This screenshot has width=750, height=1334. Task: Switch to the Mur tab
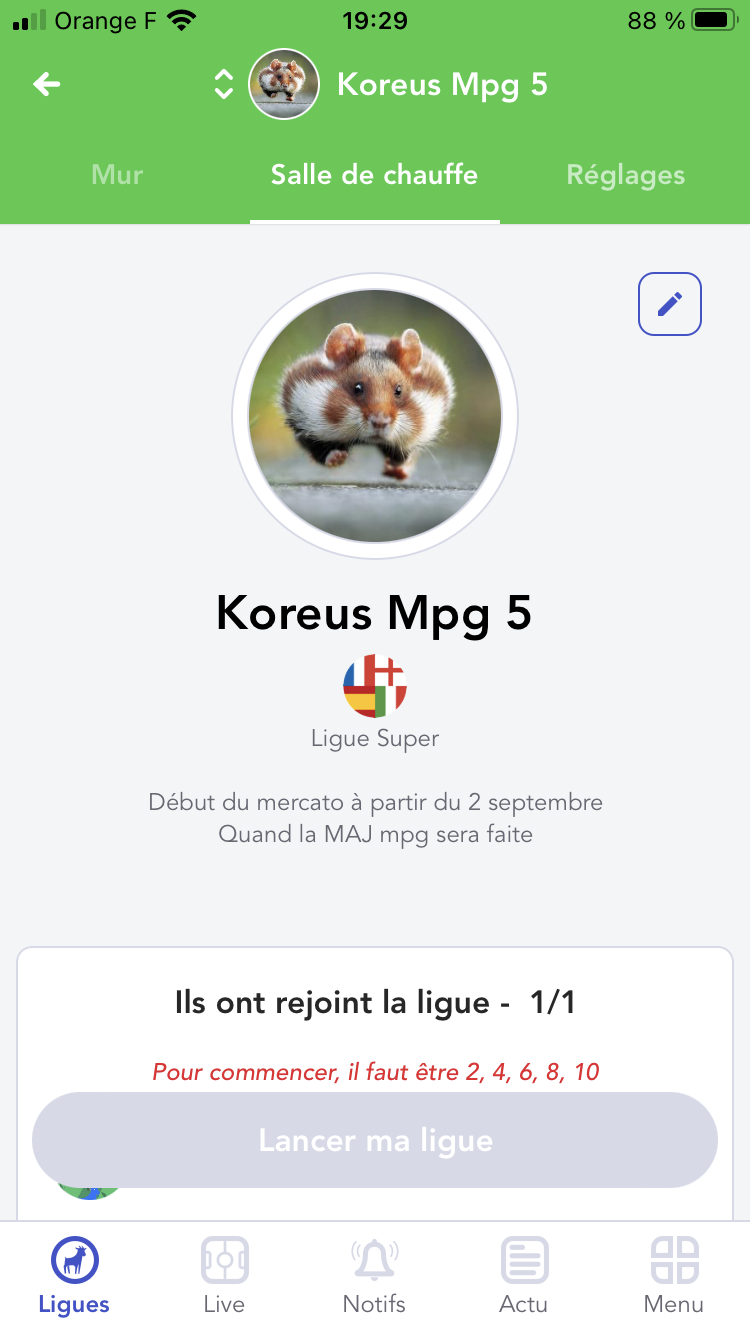pyautogui.click(x=117, y=175)
